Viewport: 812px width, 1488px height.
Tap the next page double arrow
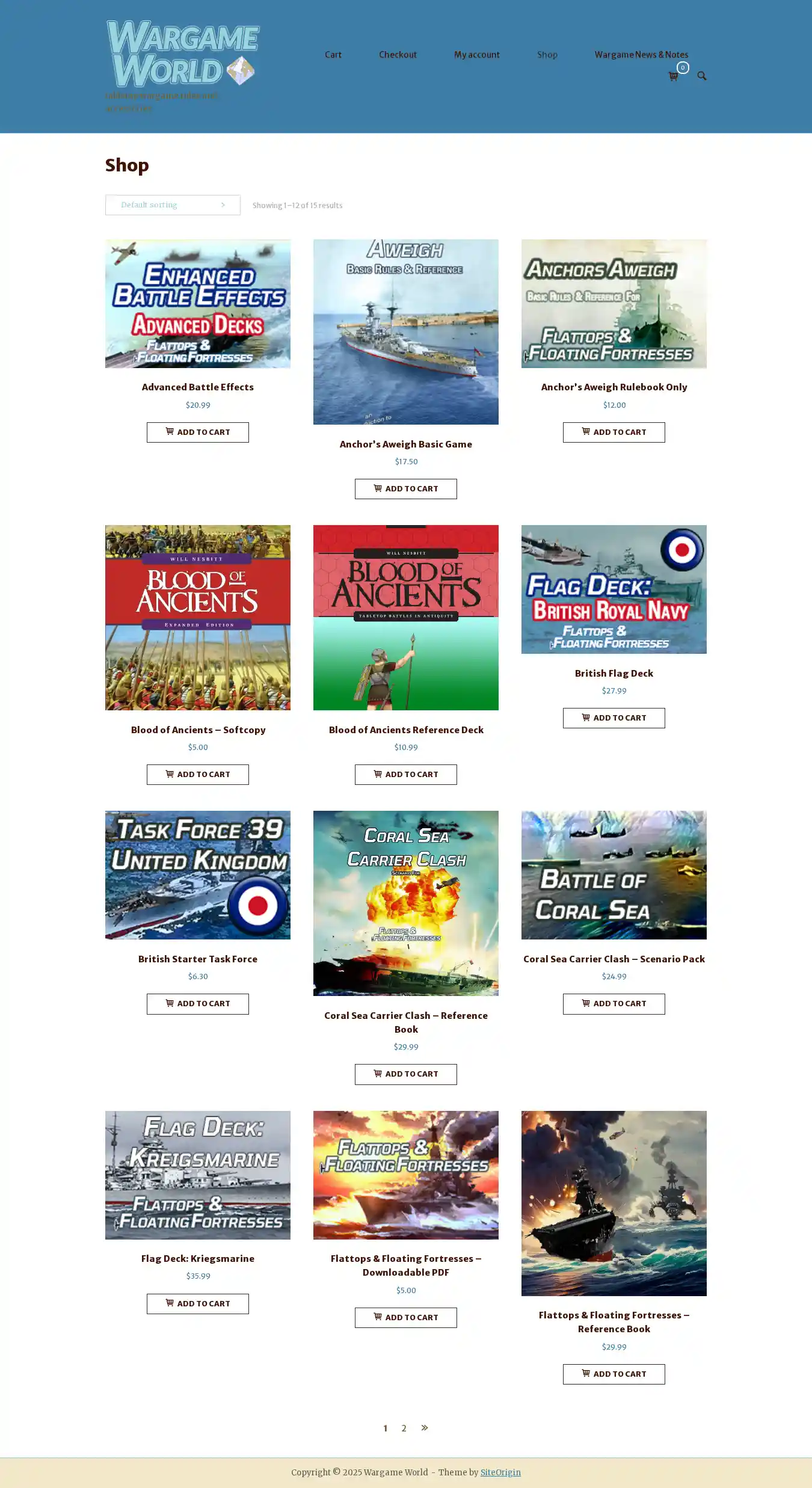pos(424,1428)
